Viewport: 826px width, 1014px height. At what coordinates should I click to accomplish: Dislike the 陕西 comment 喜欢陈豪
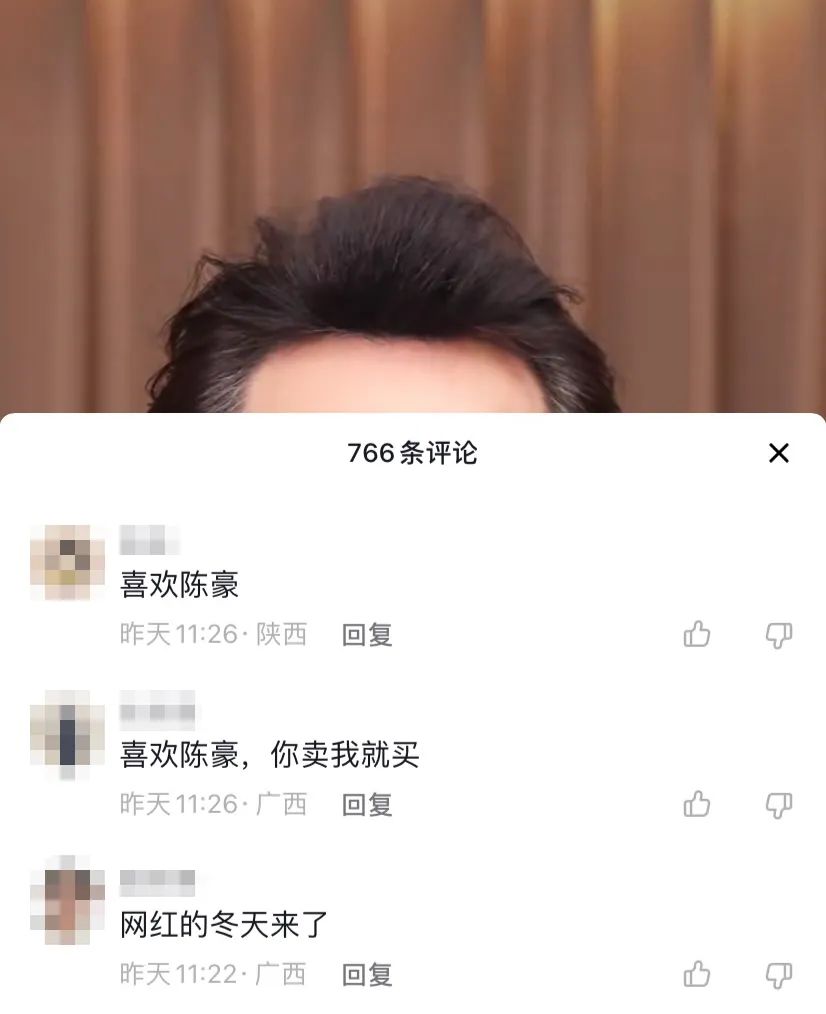coord(778,635)
